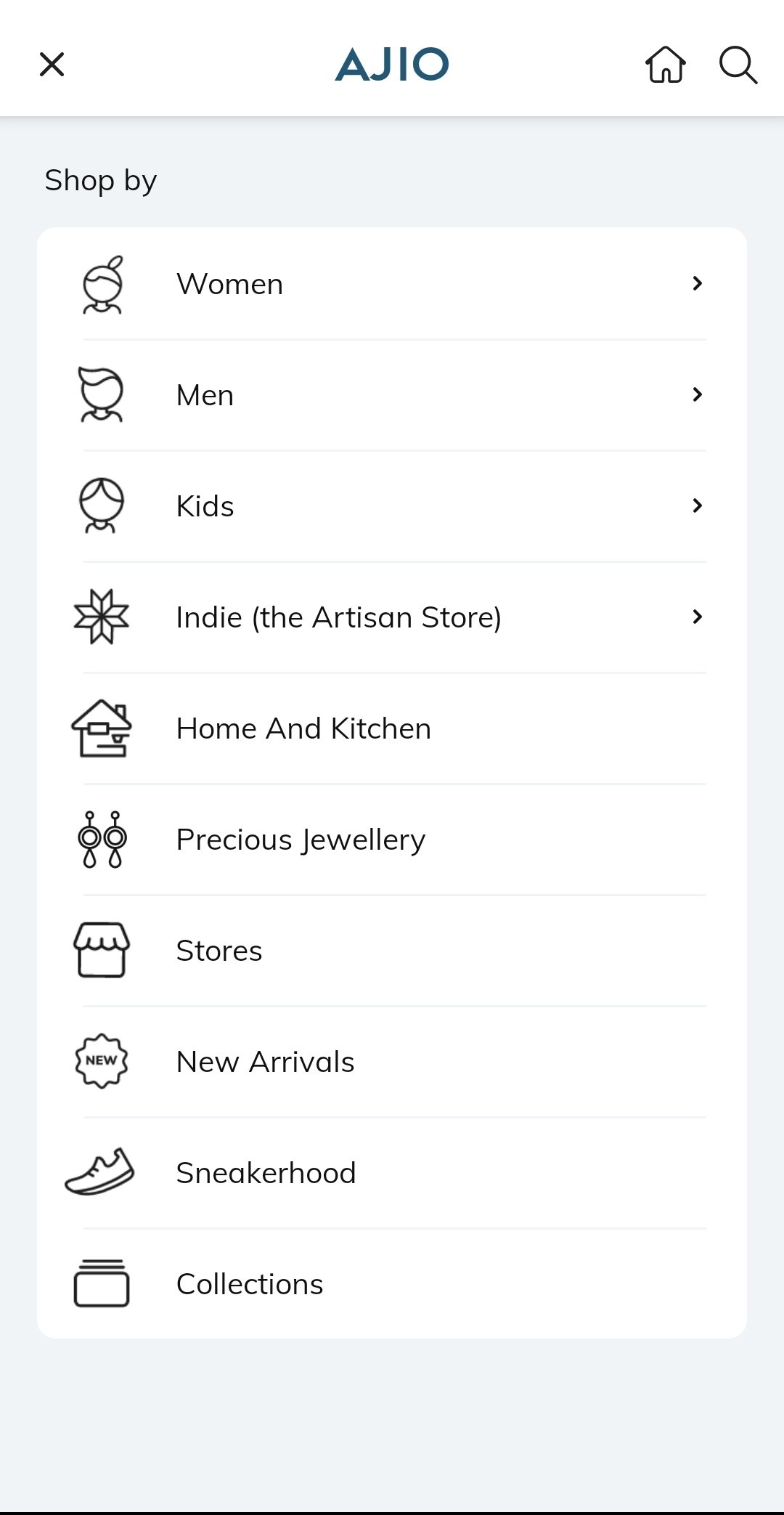This screenshot has height=1515, width=784.
Task: Go to the AJIO home page
Action: [x=665, y=64]
